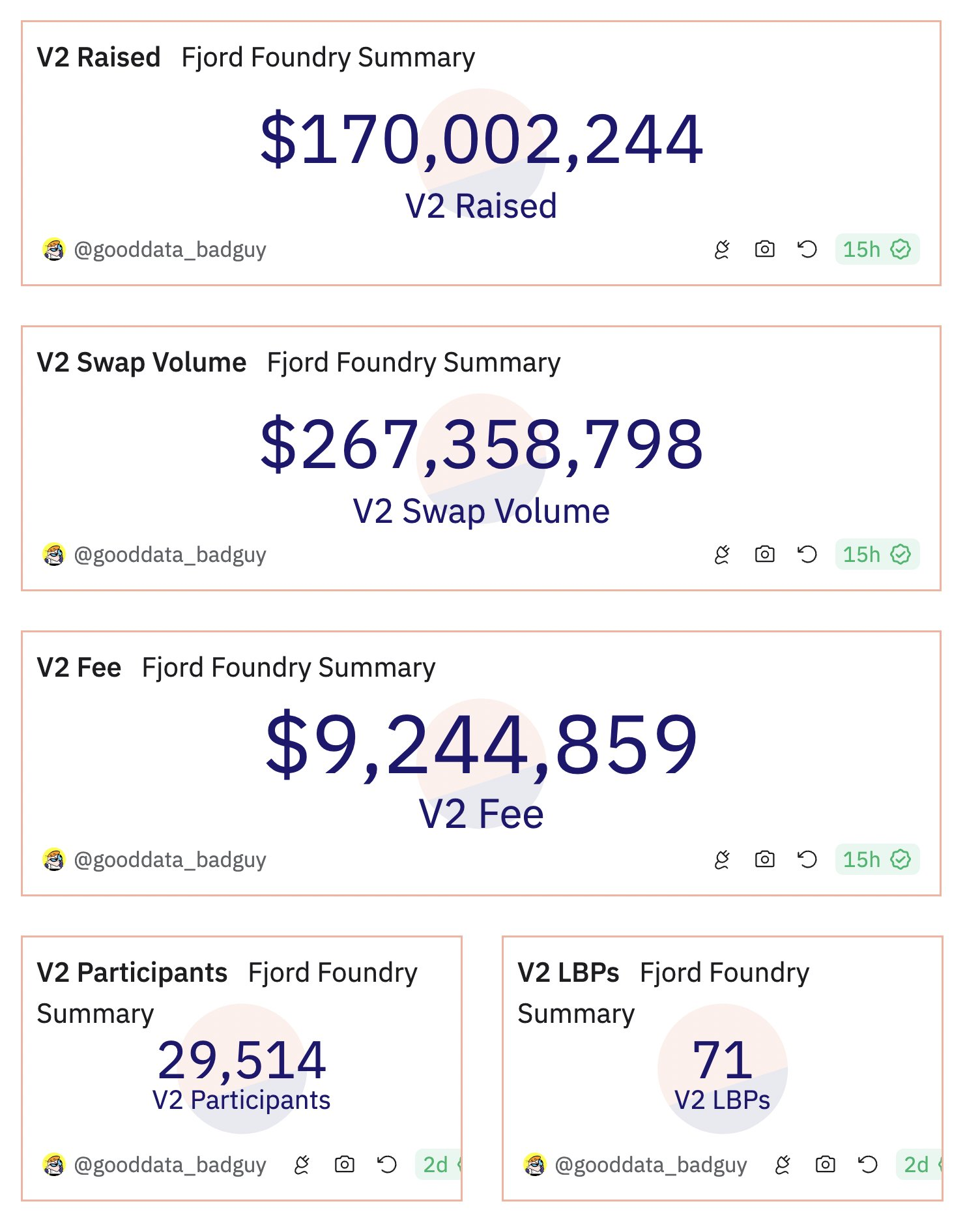Click the camera icon on V2 Raised card
This screenshot has height=1223, width=980.
point(764,248)
